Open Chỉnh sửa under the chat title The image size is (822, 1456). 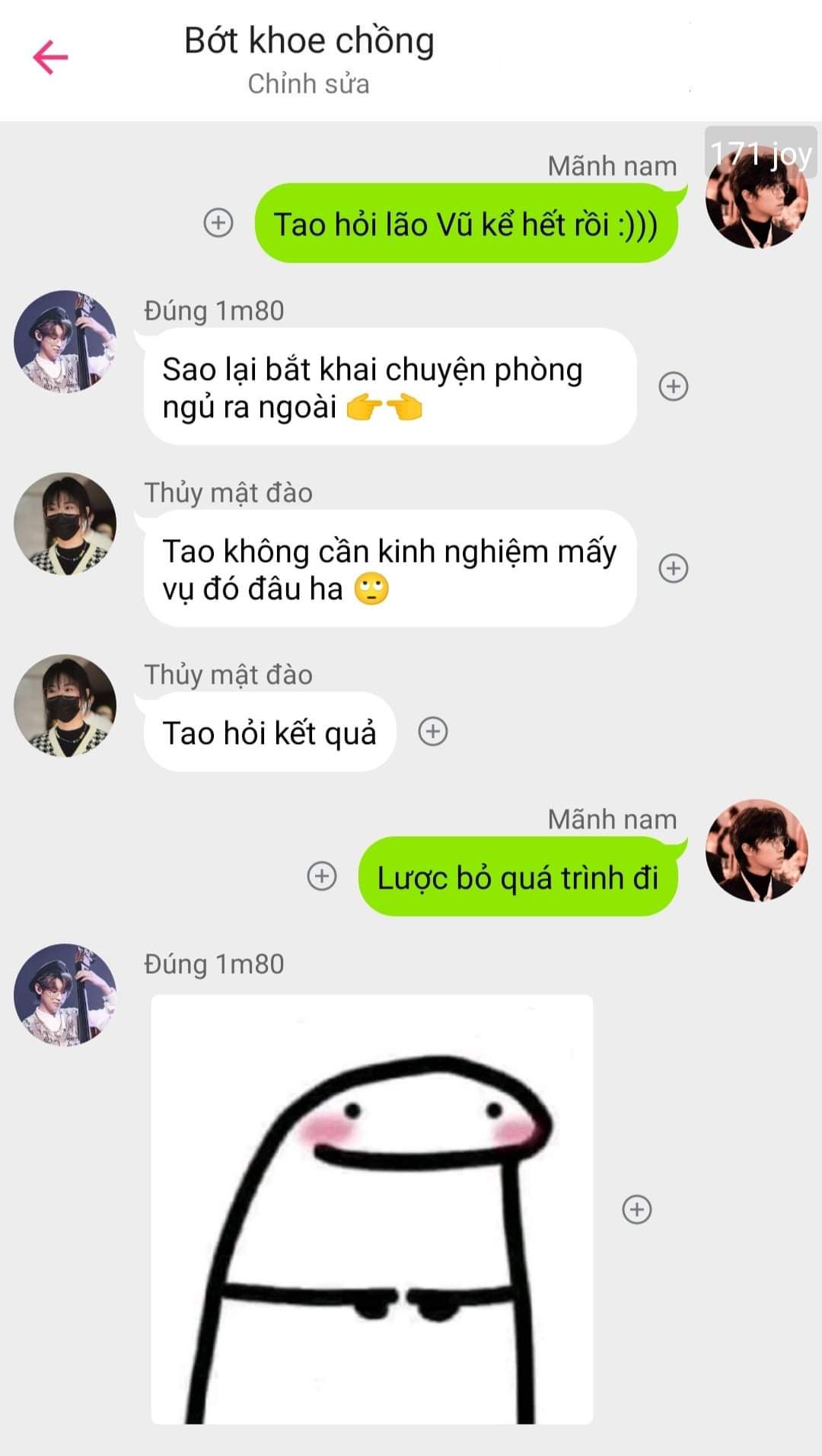point(308,84)
